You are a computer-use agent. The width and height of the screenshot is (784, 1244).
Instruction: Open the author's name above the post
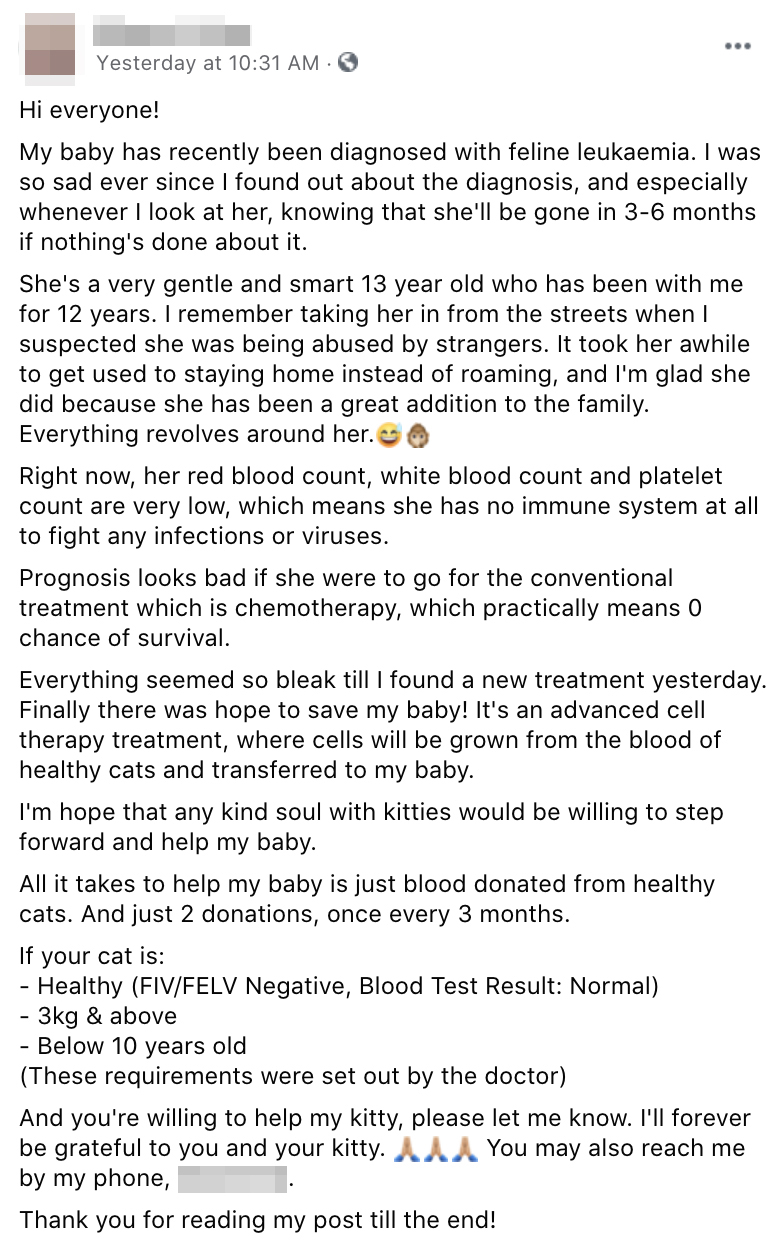[x=171, y=35]
